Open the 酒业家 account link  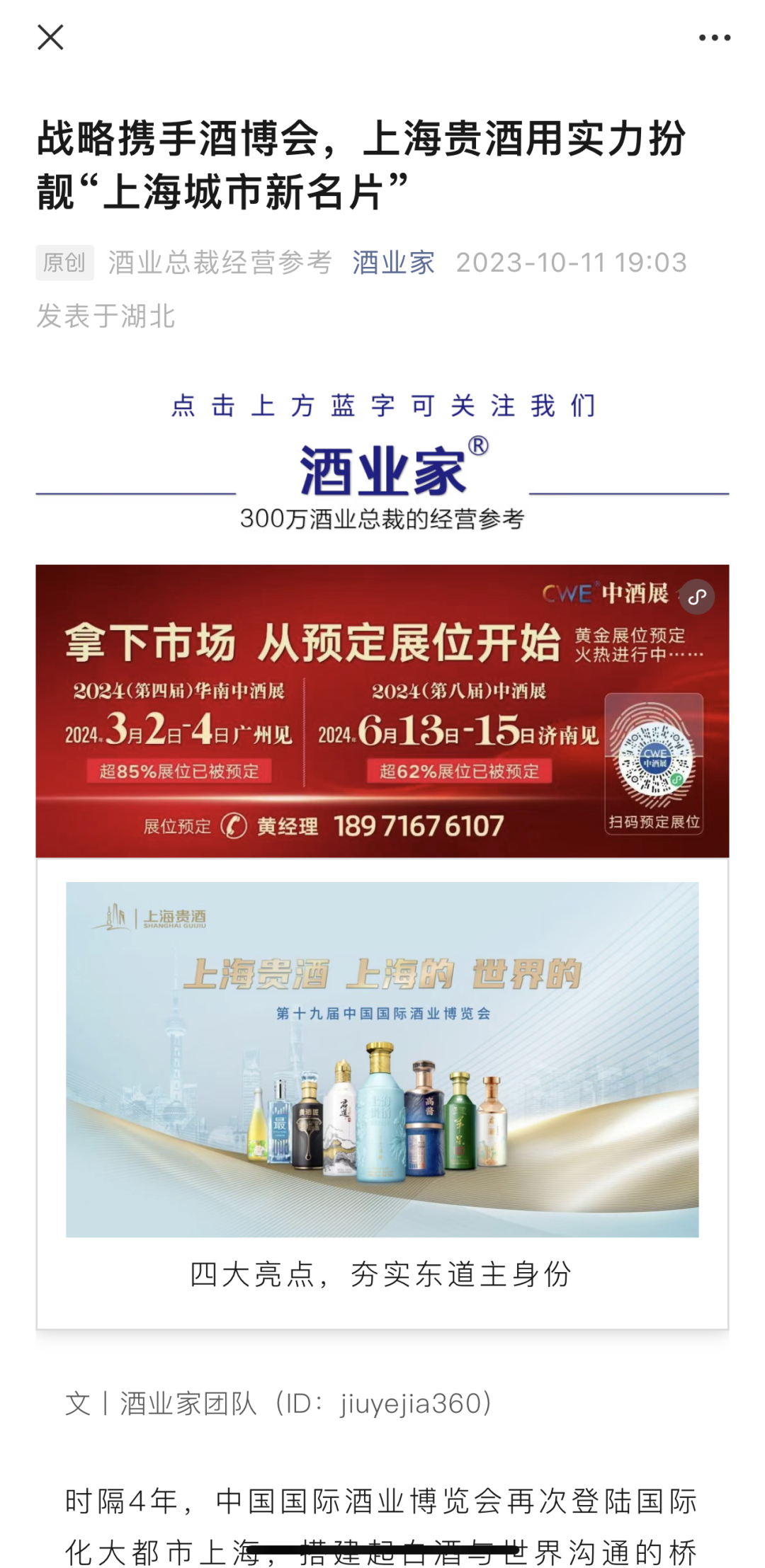[x=394, y=263]
